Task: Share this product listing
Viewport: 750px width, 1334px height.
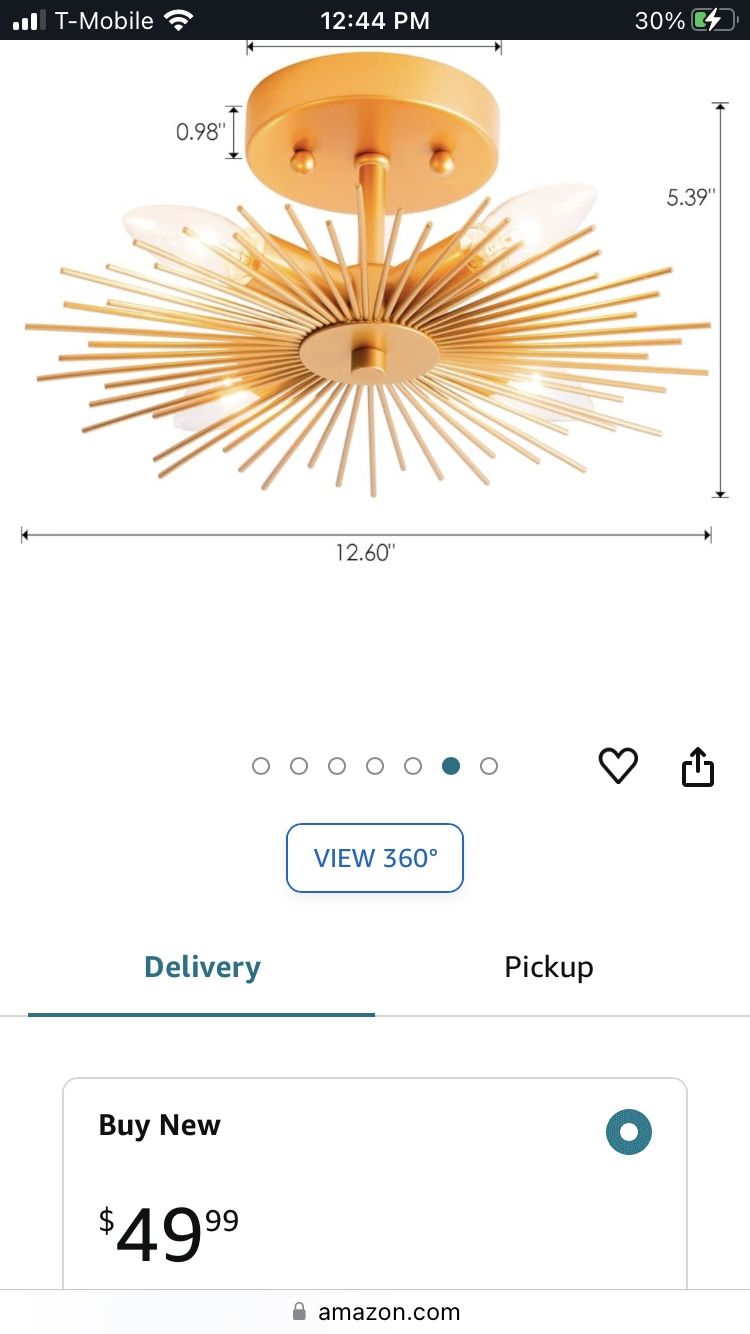Action: click(698, 766)
